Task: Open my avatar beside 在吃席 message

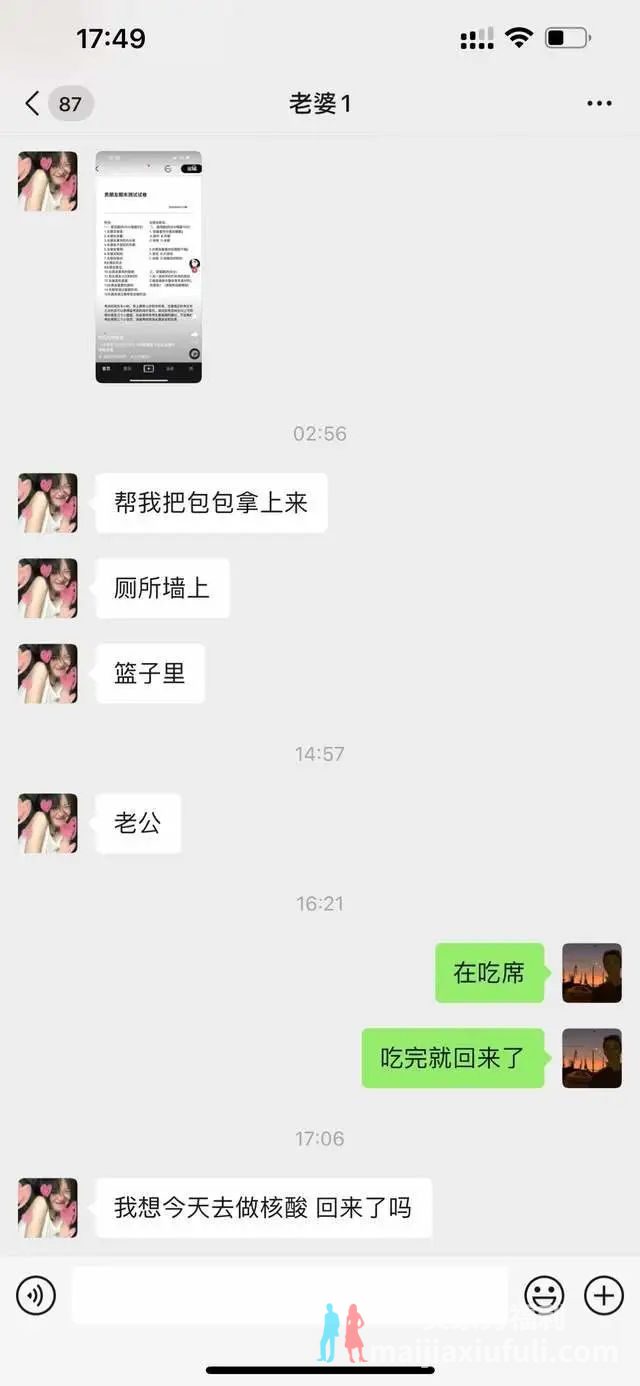Action: coord(592,973)
